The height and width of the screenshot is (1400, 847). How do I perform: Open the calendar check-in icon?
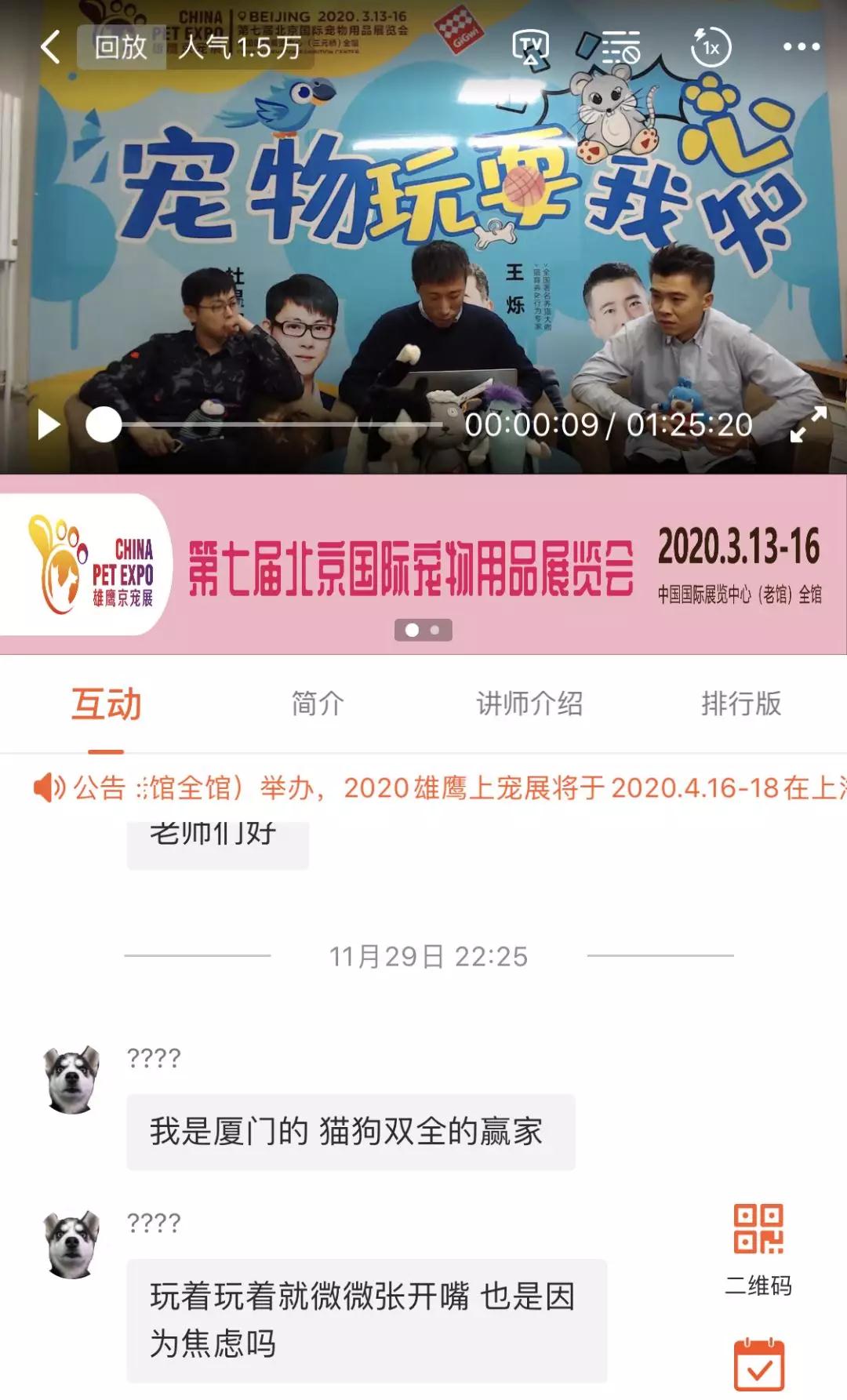758,1365
